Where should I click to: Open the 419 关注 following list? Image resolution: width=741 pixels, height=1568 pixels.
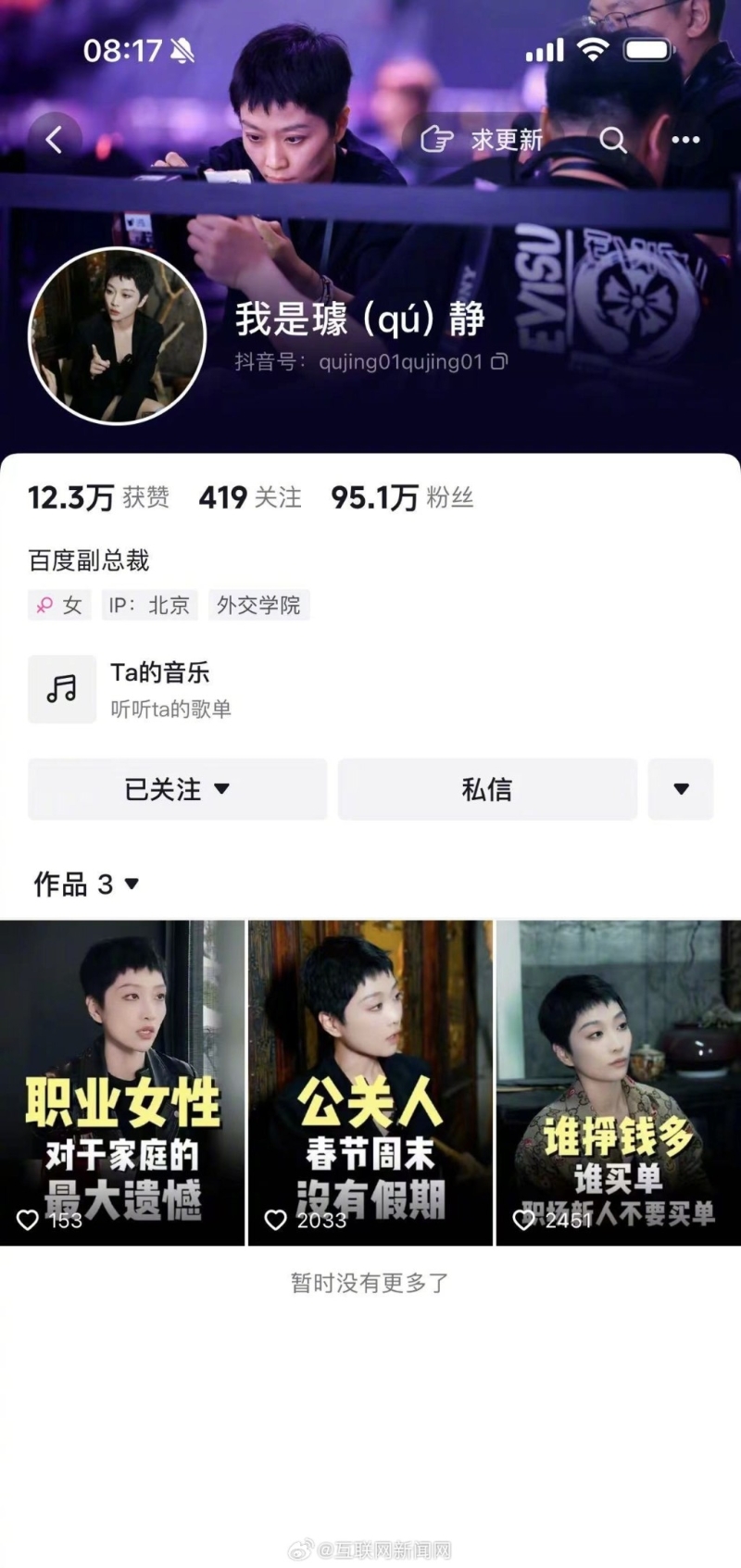click(250, 498)
